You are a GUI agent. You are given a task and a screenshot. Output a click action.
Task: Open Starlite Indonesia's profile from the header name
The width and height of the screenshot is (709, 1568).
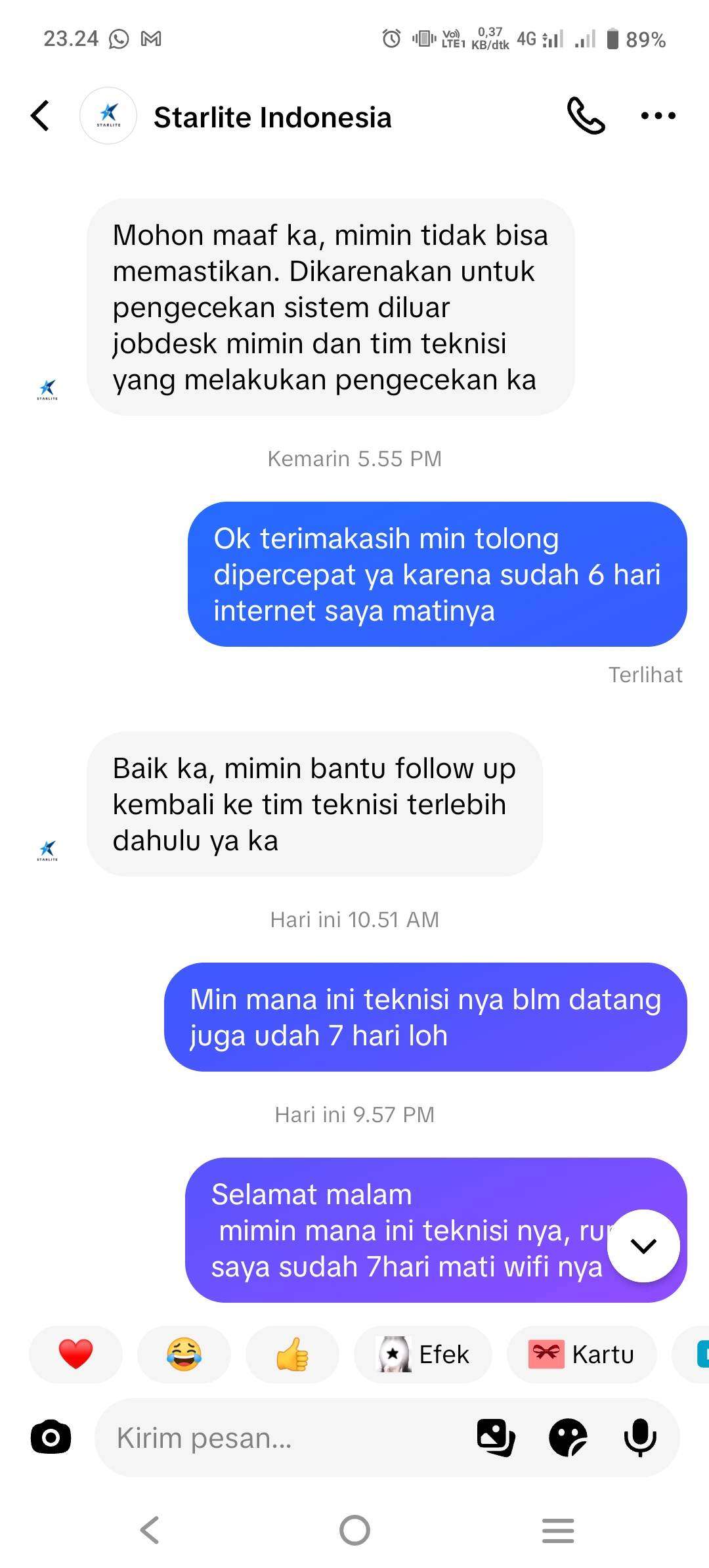(272, 118)
